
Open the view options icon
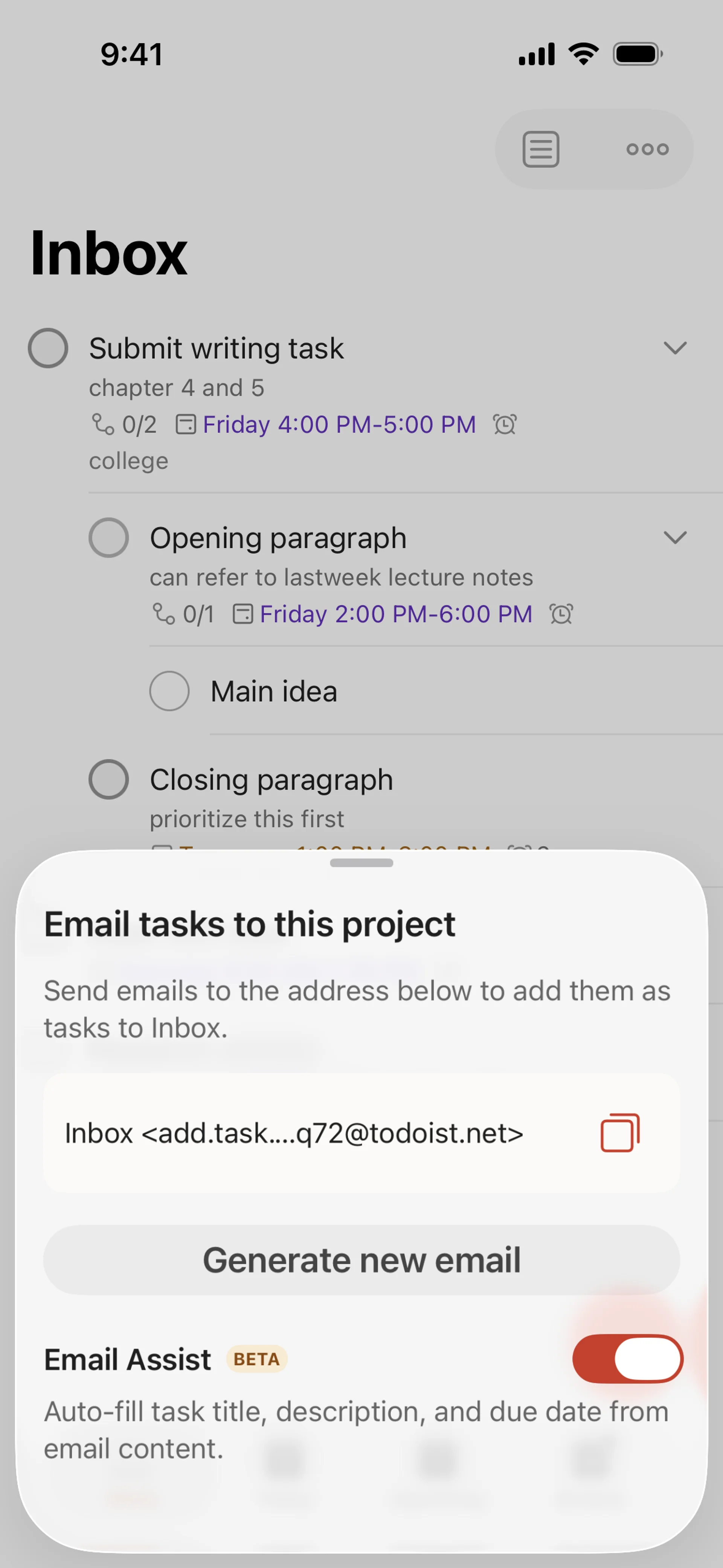click(540, 149)
